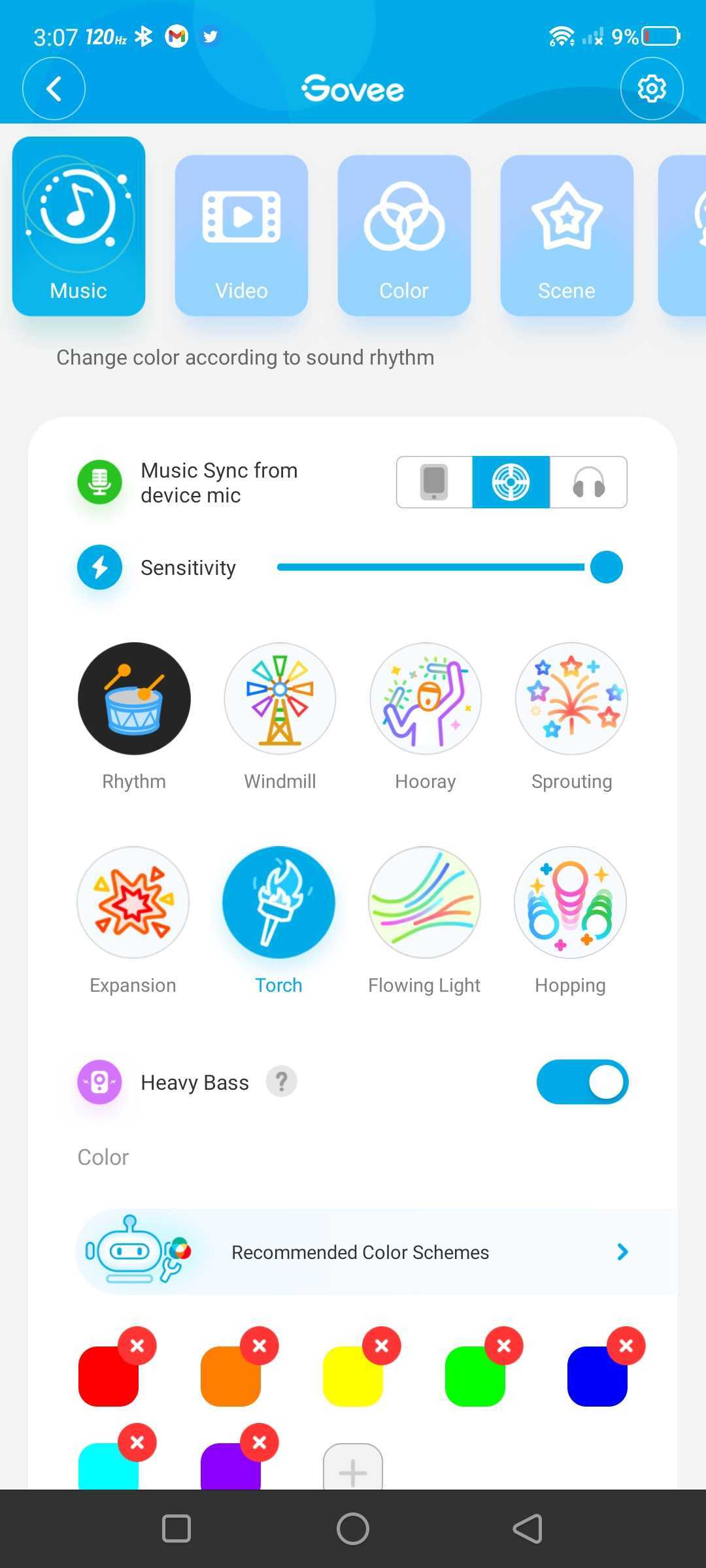Switch to the Scene mode
The height and width of the screenshot is (1568, 706).
[x=567, y=235]
